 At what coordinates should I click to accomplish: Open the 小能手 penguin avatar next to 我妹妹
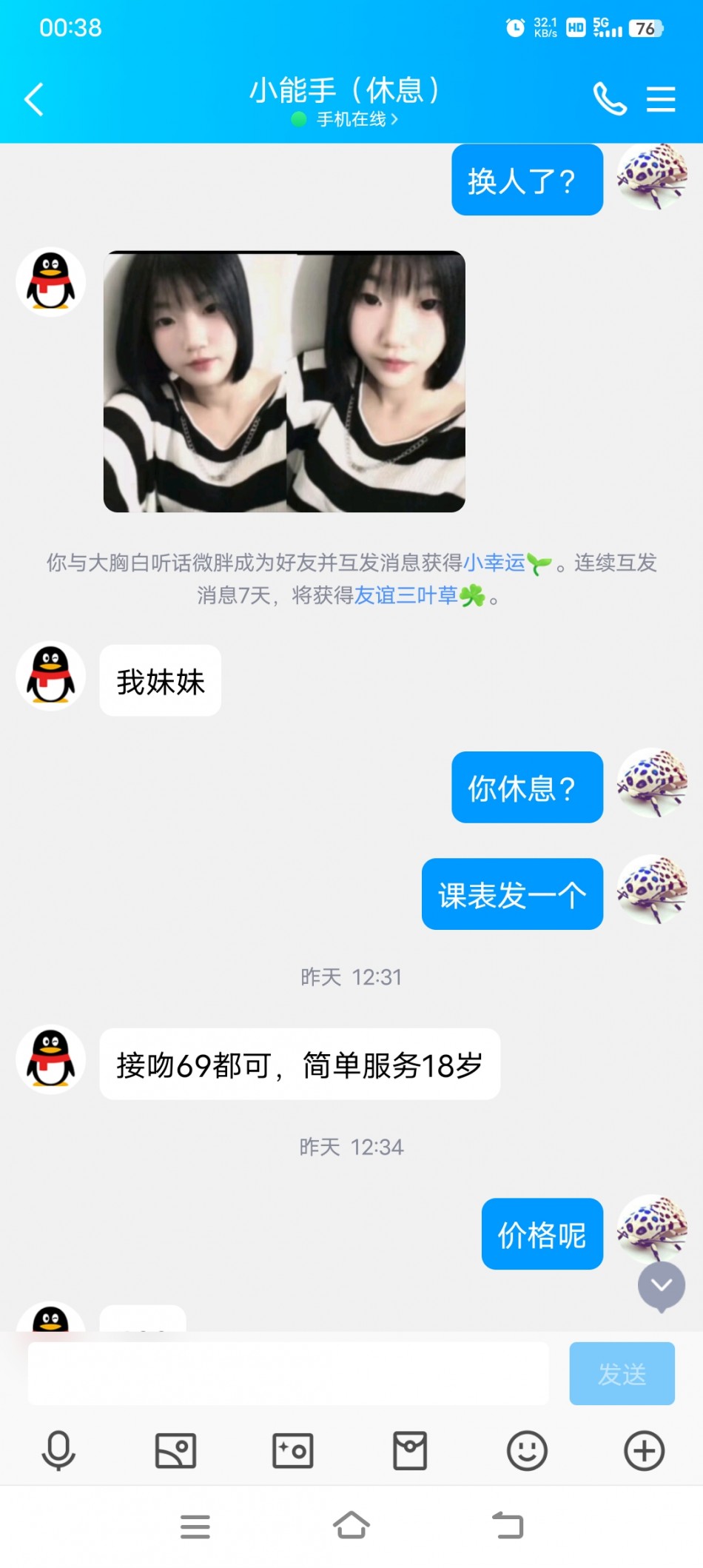(x=51, y=676)
